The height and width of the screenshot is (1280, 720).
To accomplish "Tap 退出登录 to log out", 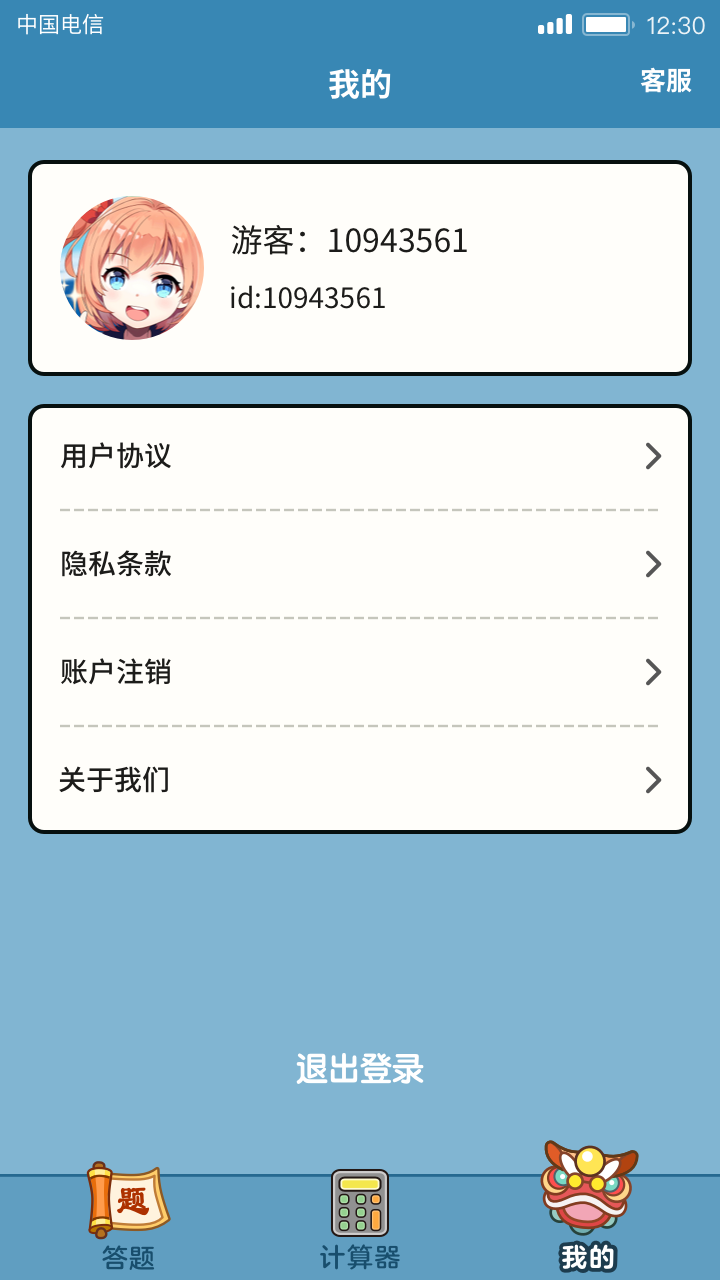I will tap(360, 1069).
